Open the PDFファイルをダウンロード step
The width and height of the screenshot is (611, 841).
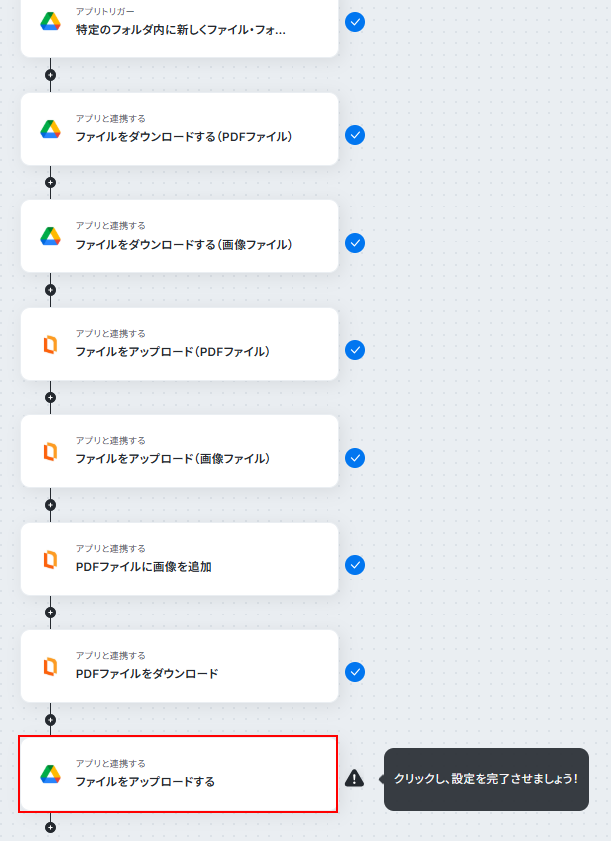(180, 667)
